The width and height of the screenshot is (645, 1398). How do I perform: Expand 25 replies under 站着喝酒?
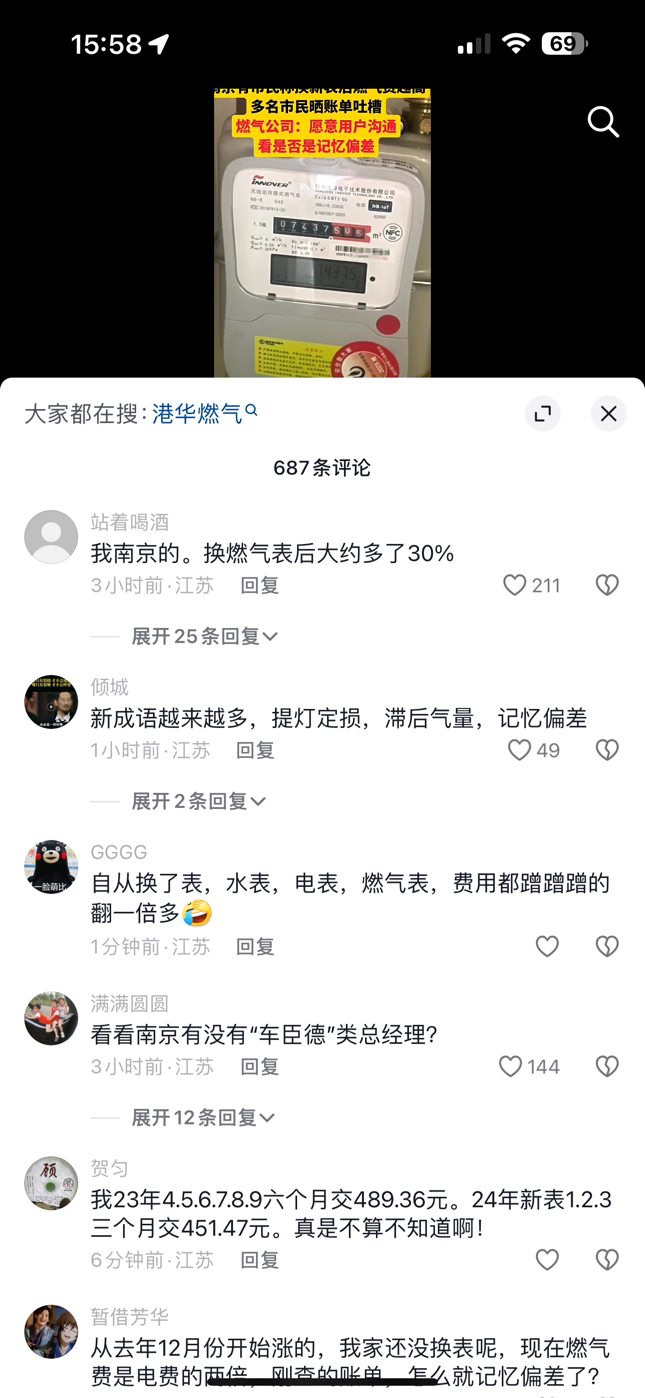pos(205,636)
